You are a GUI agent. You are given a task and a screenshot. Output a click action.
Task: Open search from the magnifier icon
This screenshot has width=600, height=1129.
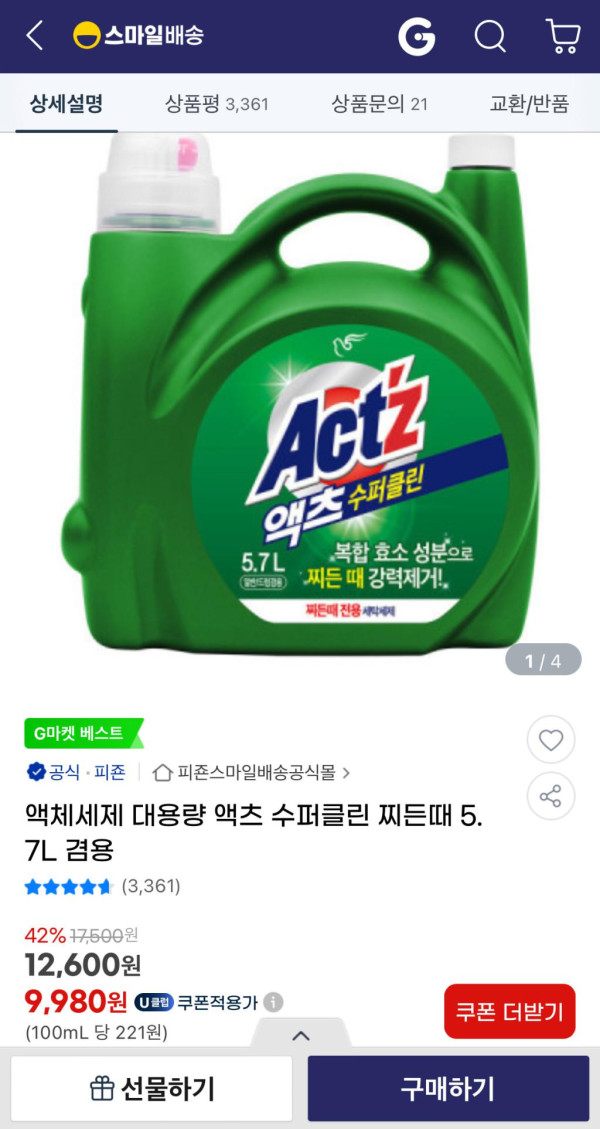click(490, 37)
